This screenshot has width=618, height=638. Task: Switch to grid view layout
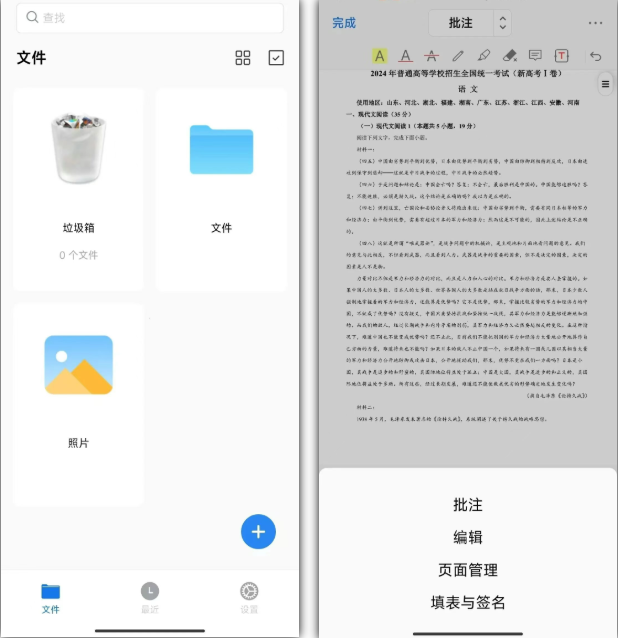tap(243, 58)
